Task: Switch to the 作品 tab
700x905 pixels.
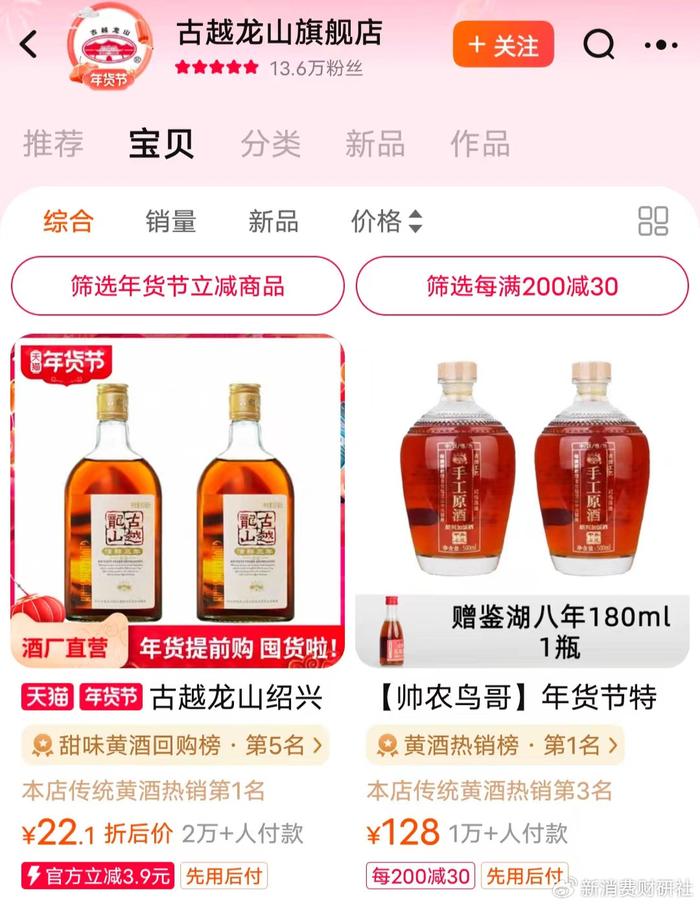Action: point(480,144)
